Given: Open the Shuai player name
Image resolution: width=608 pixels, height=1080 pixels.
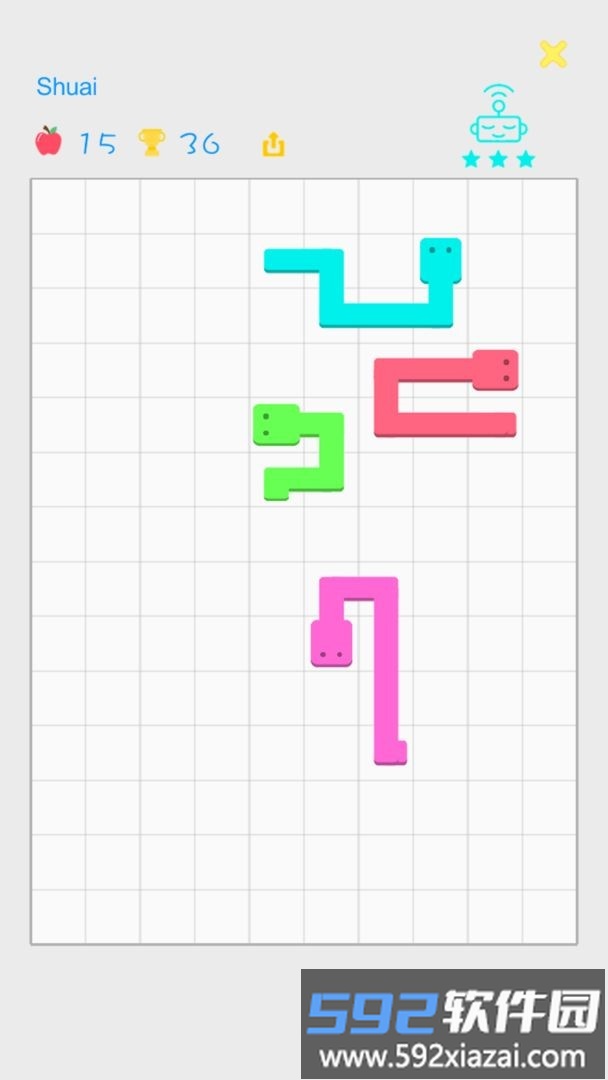Looking at the screenshot, I should click(x=67, y=87).
